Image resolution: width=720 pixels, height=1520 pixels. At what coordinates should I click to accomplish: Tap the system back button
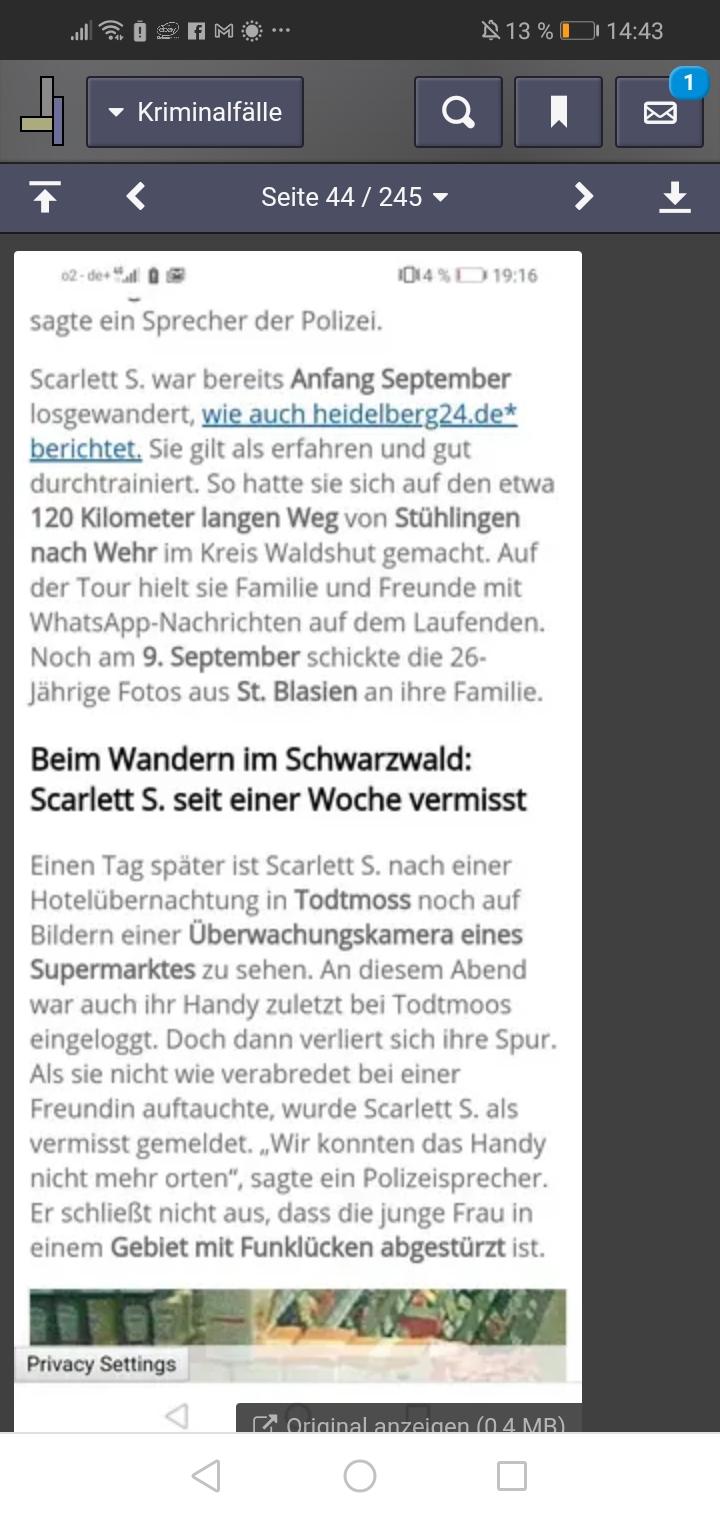pos(206,1476)
